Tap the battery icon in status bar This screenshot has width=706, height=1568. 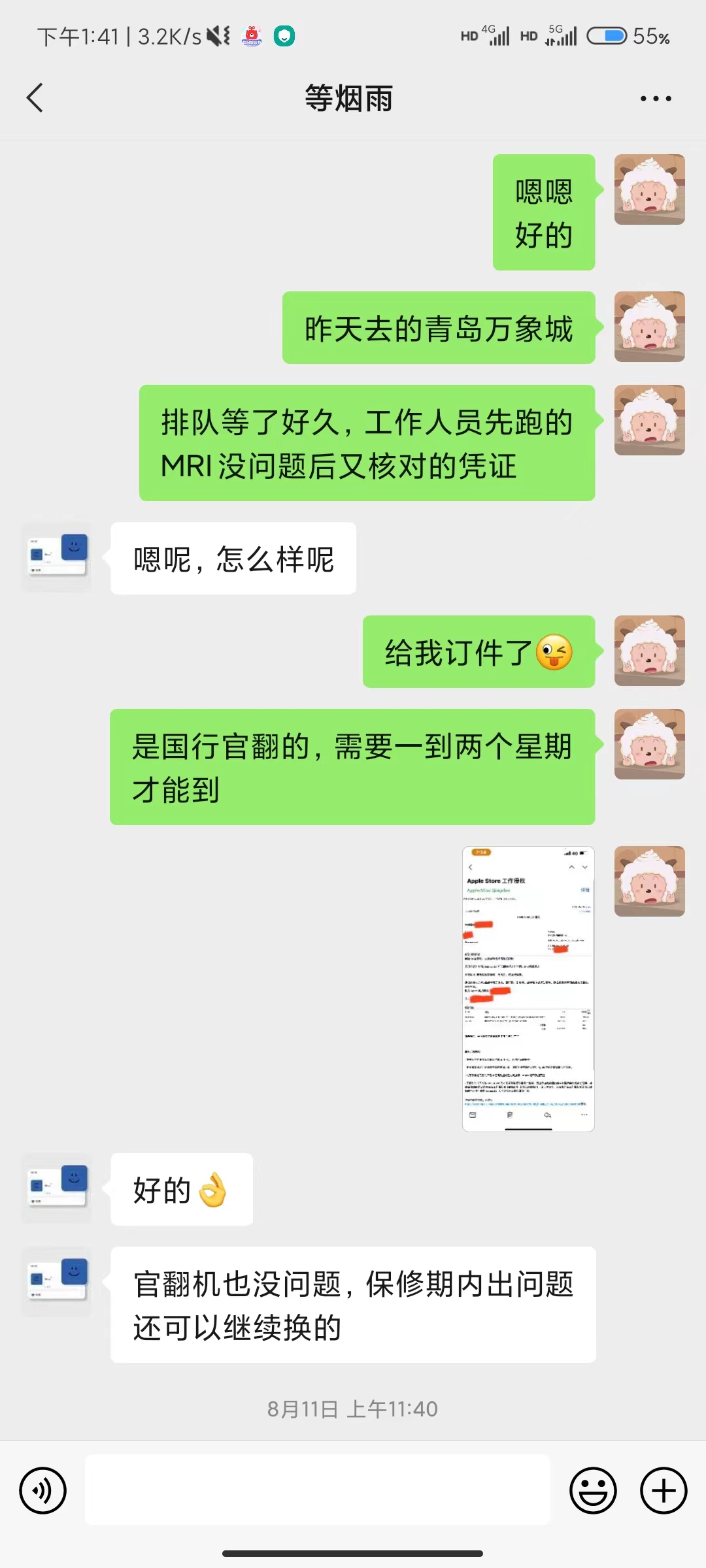(606, 37)
